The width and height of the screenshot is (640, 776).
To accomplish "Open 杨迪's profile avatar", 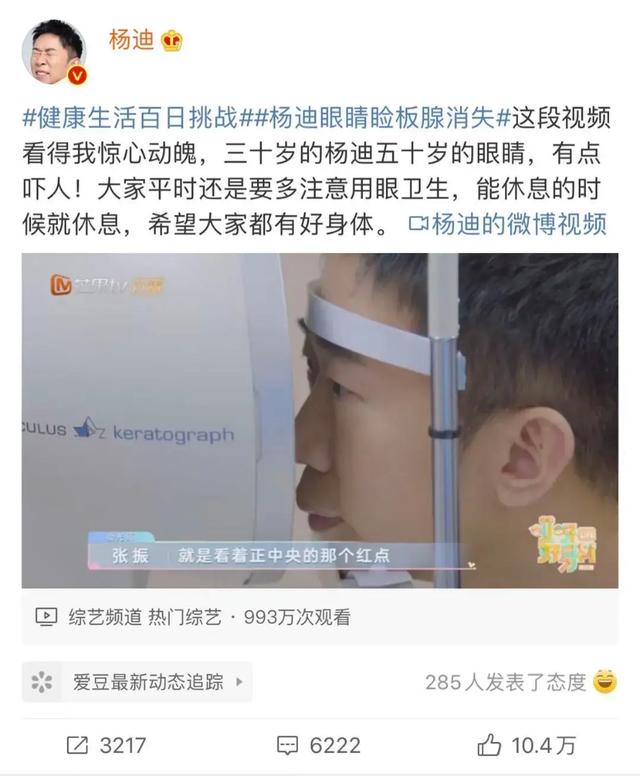I will 54,52.
